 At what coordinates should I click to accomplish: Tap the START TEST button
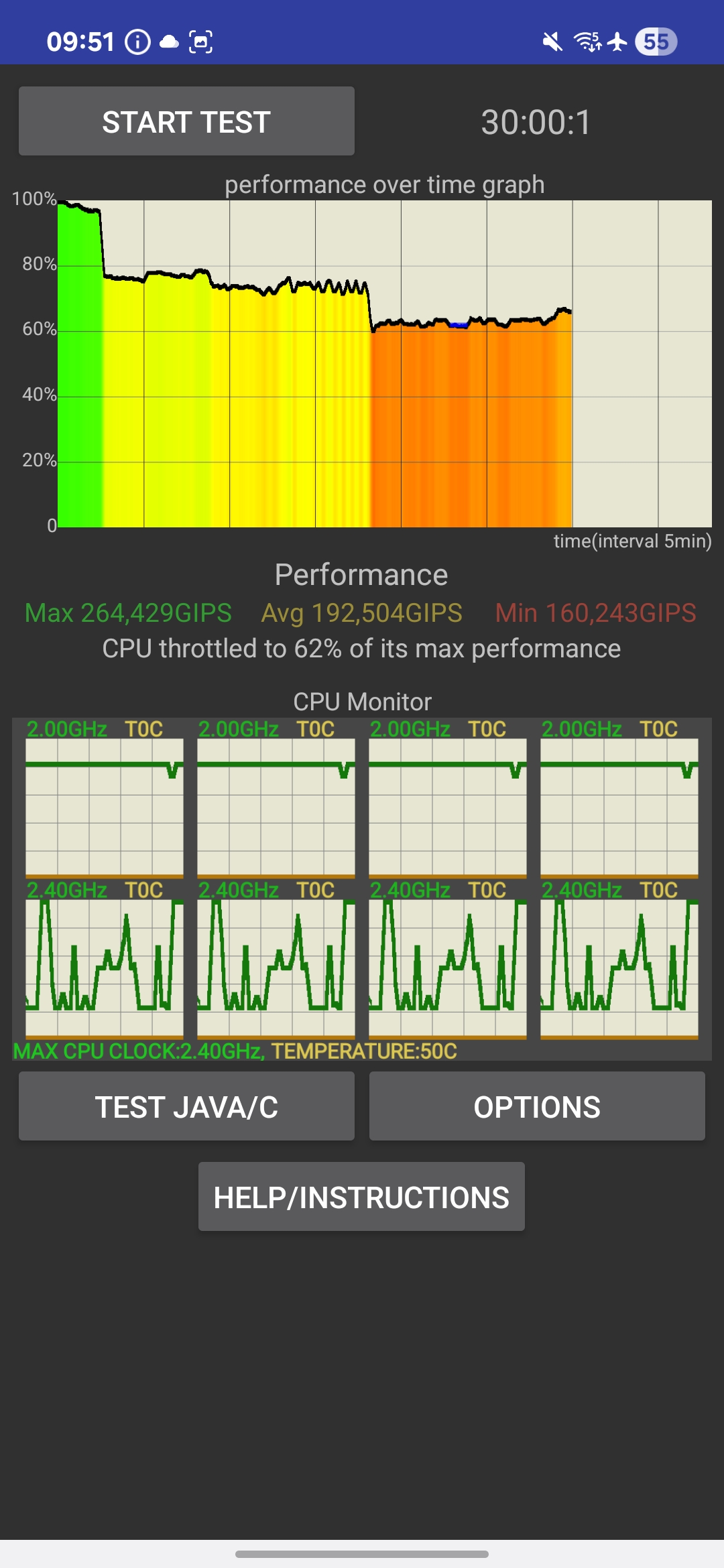tap(186, 121)
